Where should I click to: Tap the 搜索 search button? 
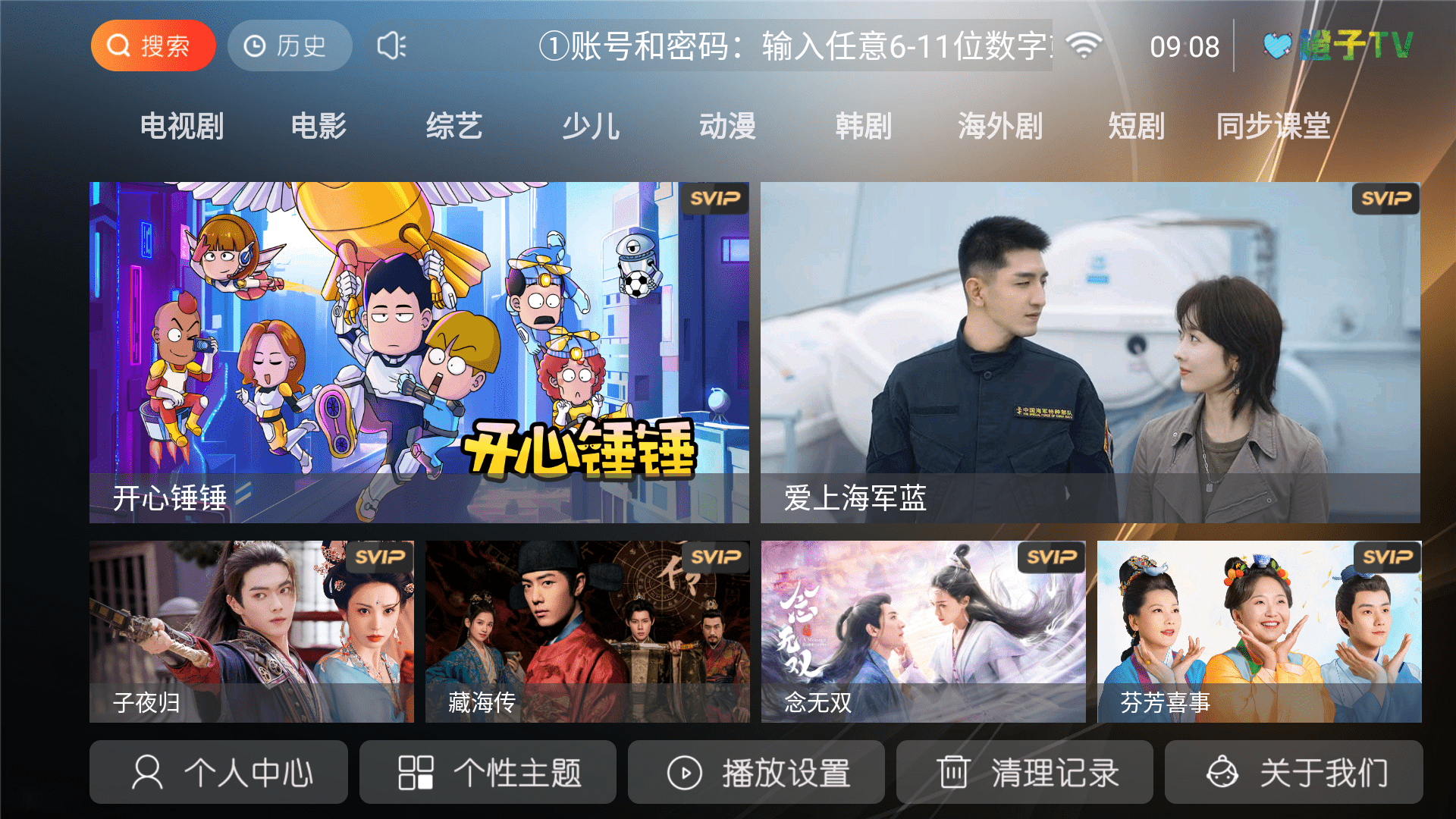[x=152, y=45]
